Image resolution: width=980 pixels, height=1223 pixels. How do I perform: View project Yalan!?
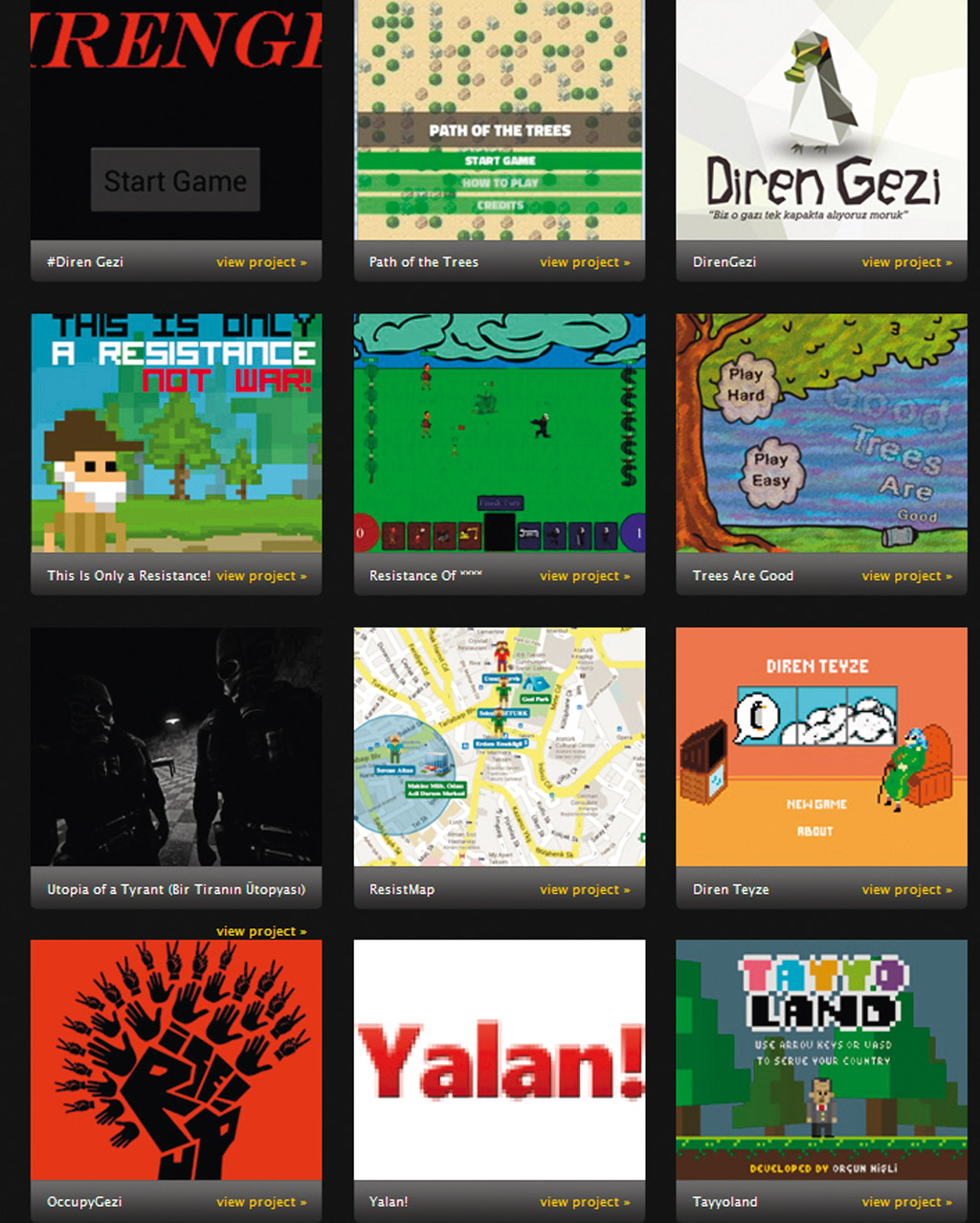[x=584, y=1202]
